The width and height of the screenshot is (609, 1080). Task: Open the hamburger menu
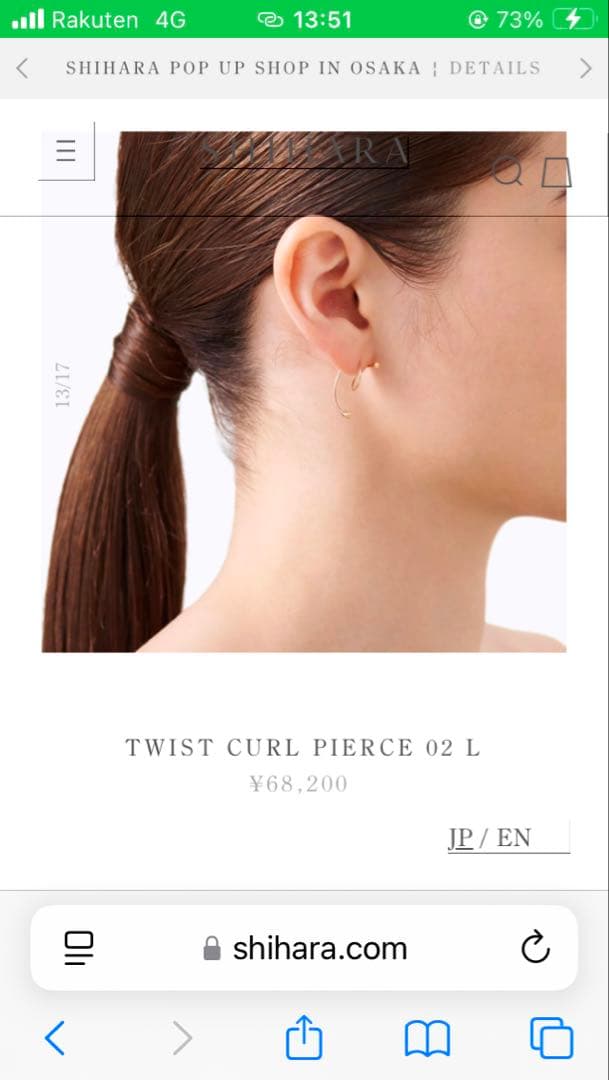point(66,151)
